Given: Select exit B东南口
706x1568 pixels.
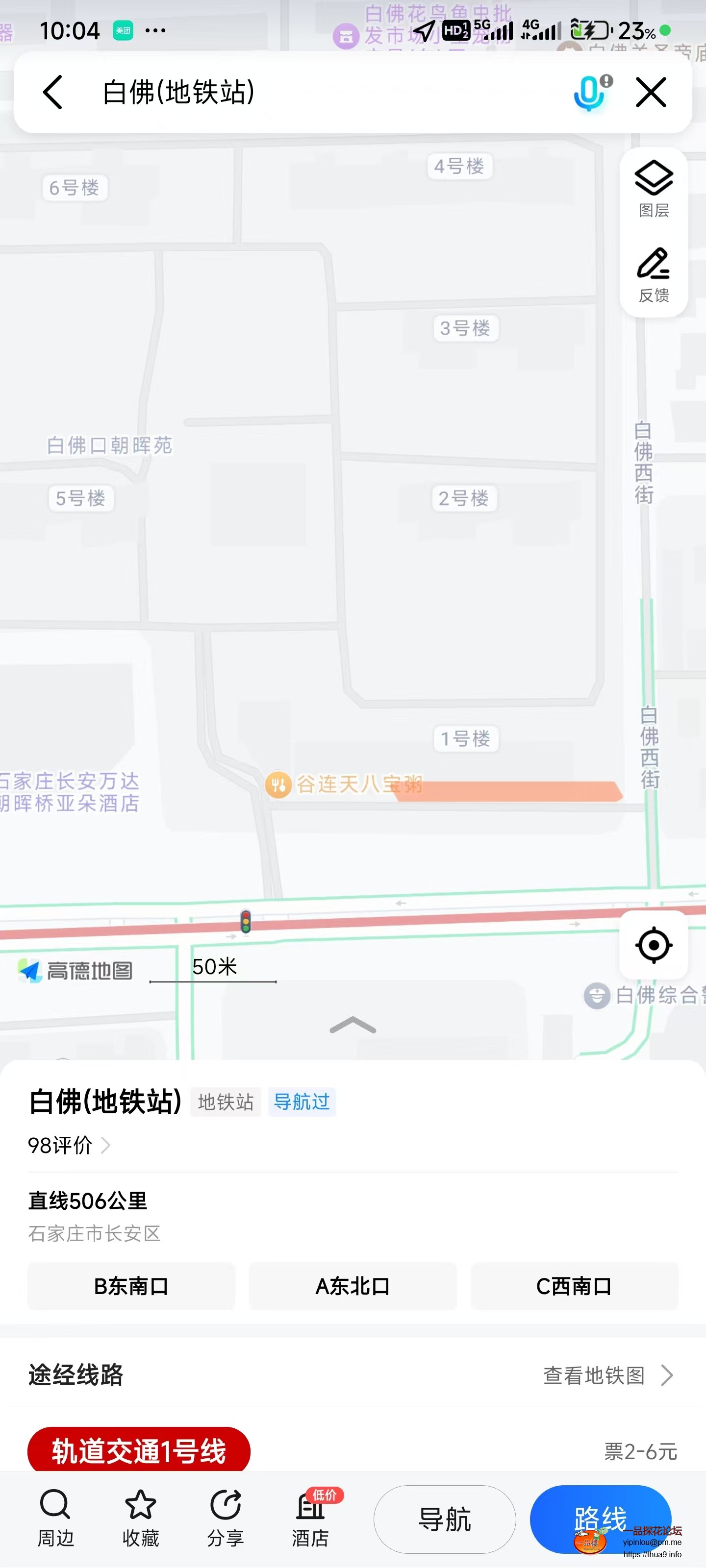Looking at the screenshot, I should (131, 1286).
